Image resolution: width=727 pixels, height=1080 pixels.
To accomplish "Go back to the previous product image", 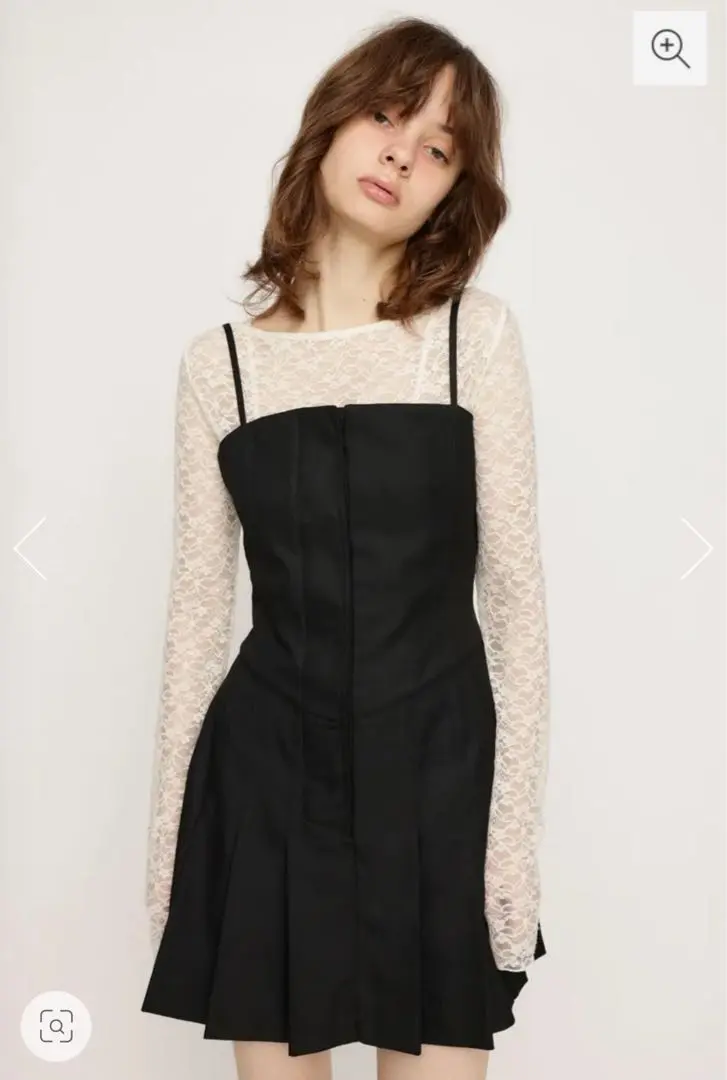I will [x=30, y=548].
